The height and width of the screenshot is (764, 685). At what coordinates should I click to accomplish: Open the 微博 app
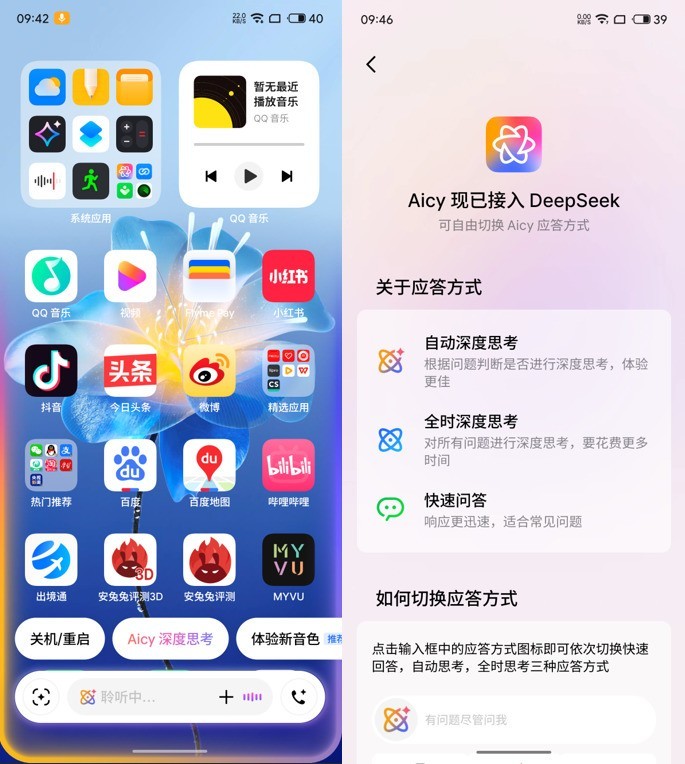(x=209, y=371)
